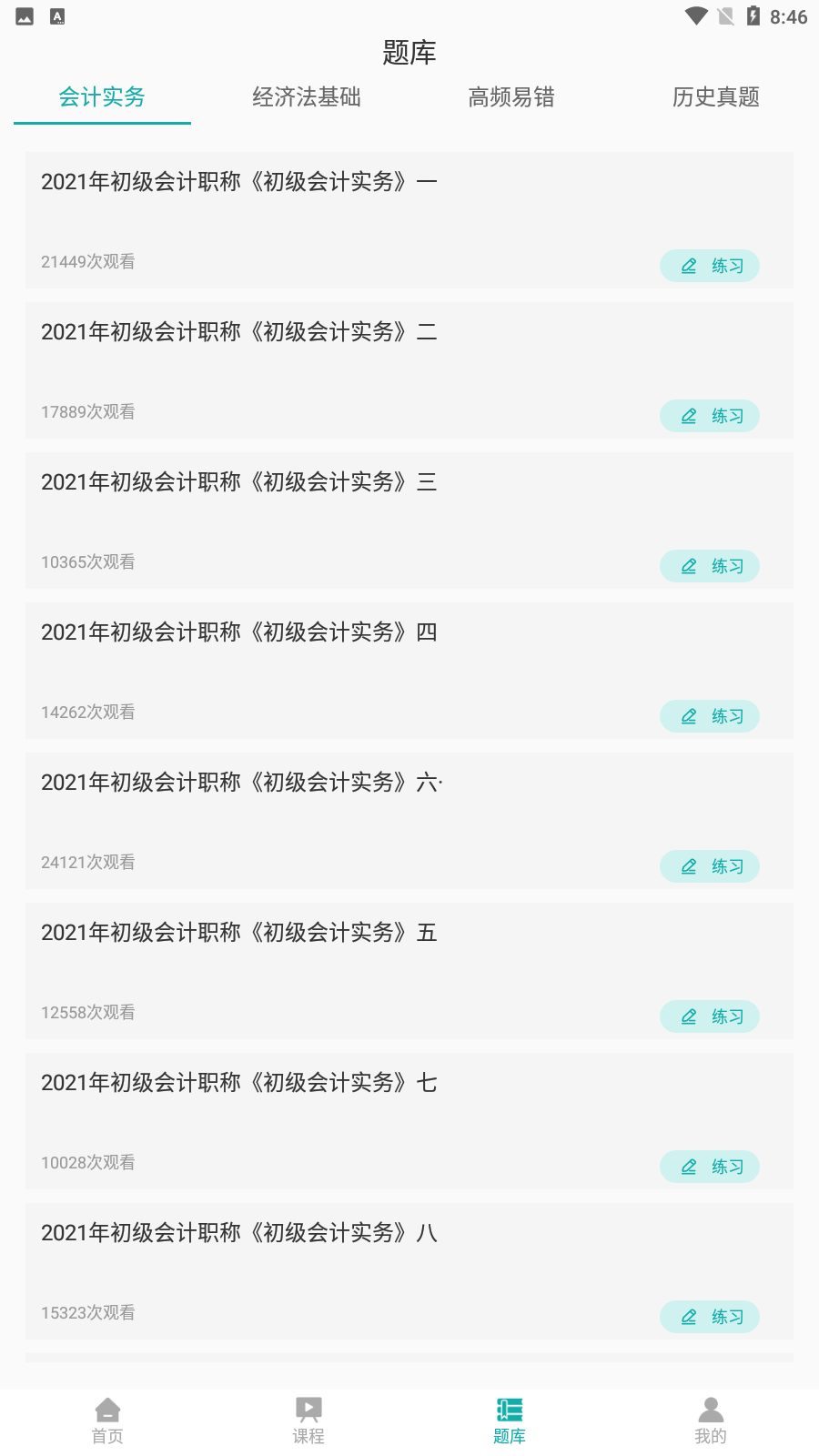Tap the battery indicator in the status bar
Image resolution: width=819 pixels, height=1456 pixels.
click(750, 15)
